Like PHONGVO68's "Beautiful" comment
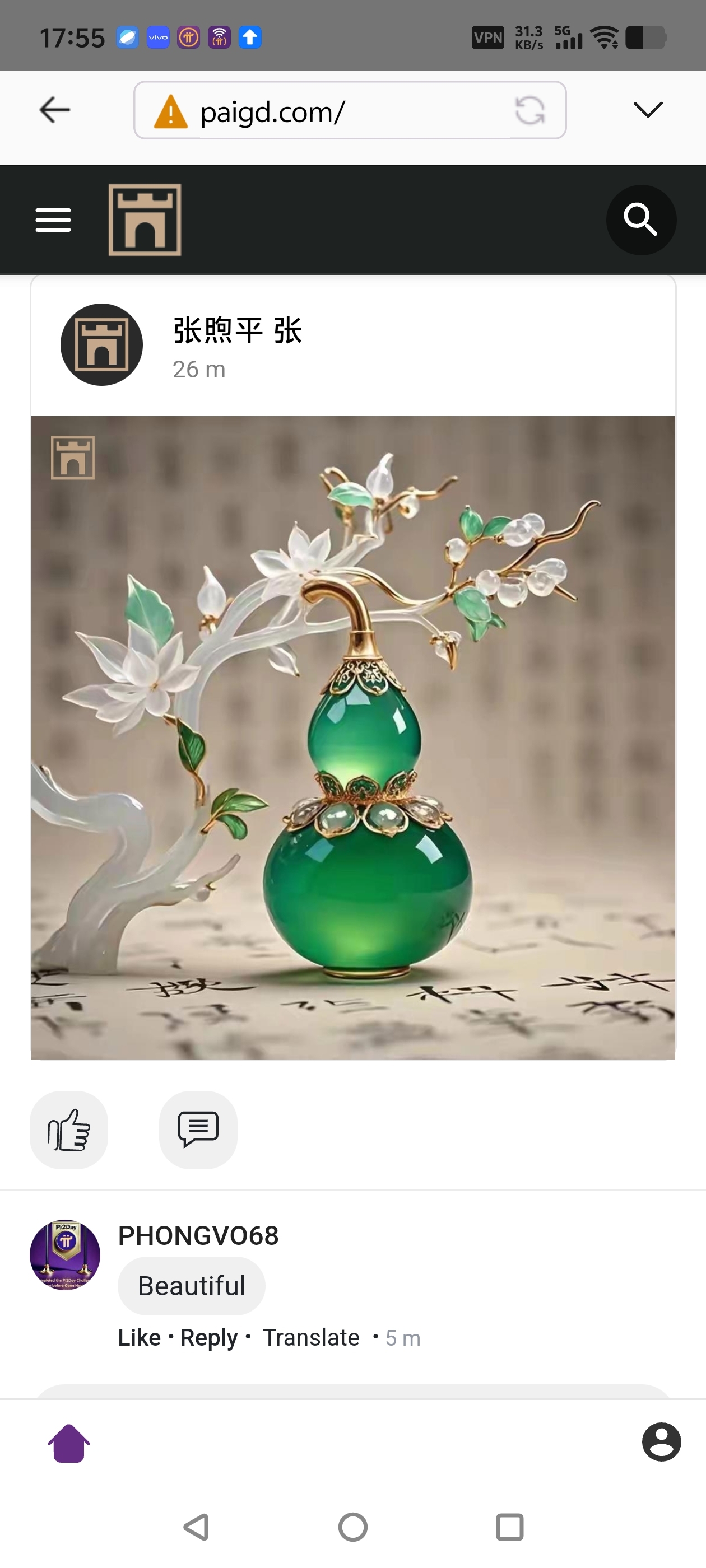 pyautogui.click(x=139, y=1337)
